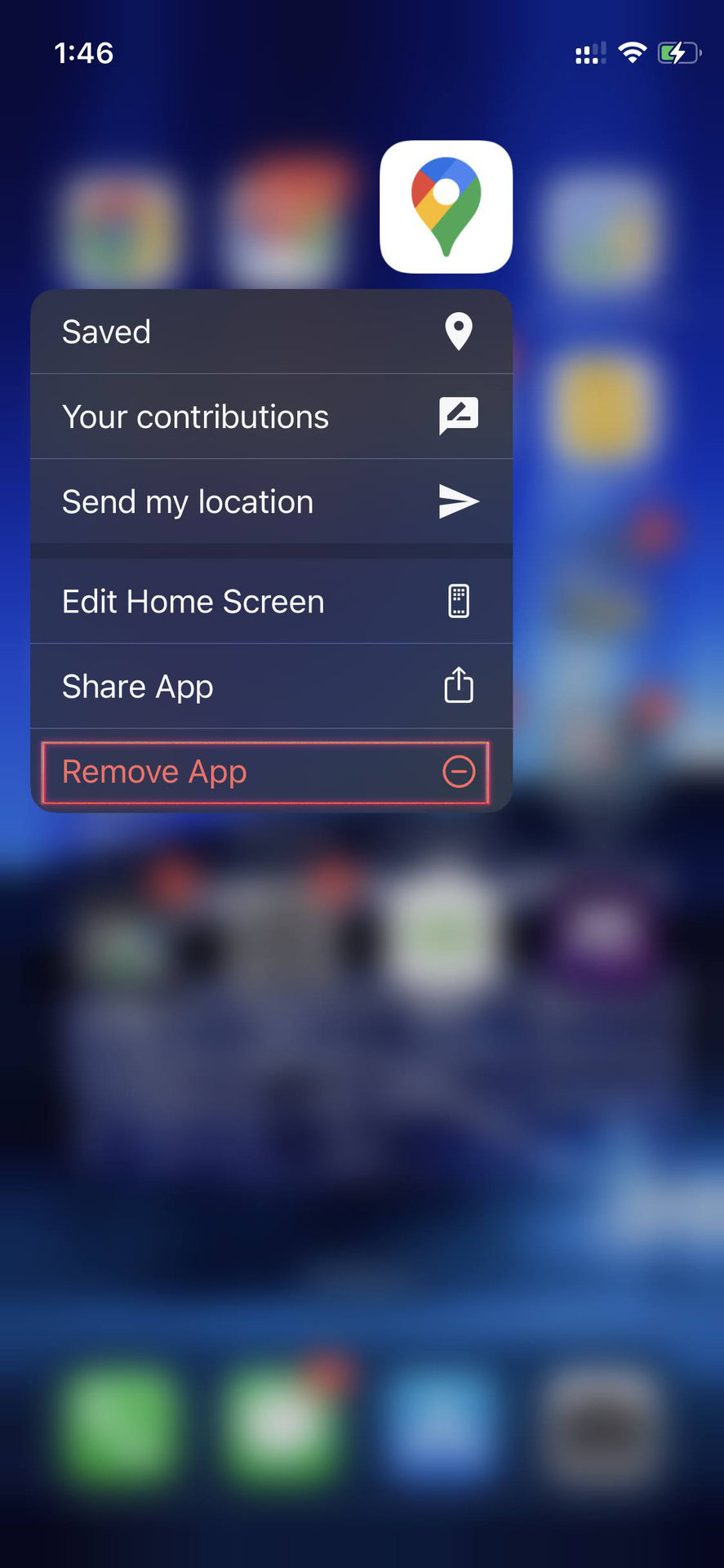
Task: Open the Google Maps app icon
Action: [x=446, y=207]
